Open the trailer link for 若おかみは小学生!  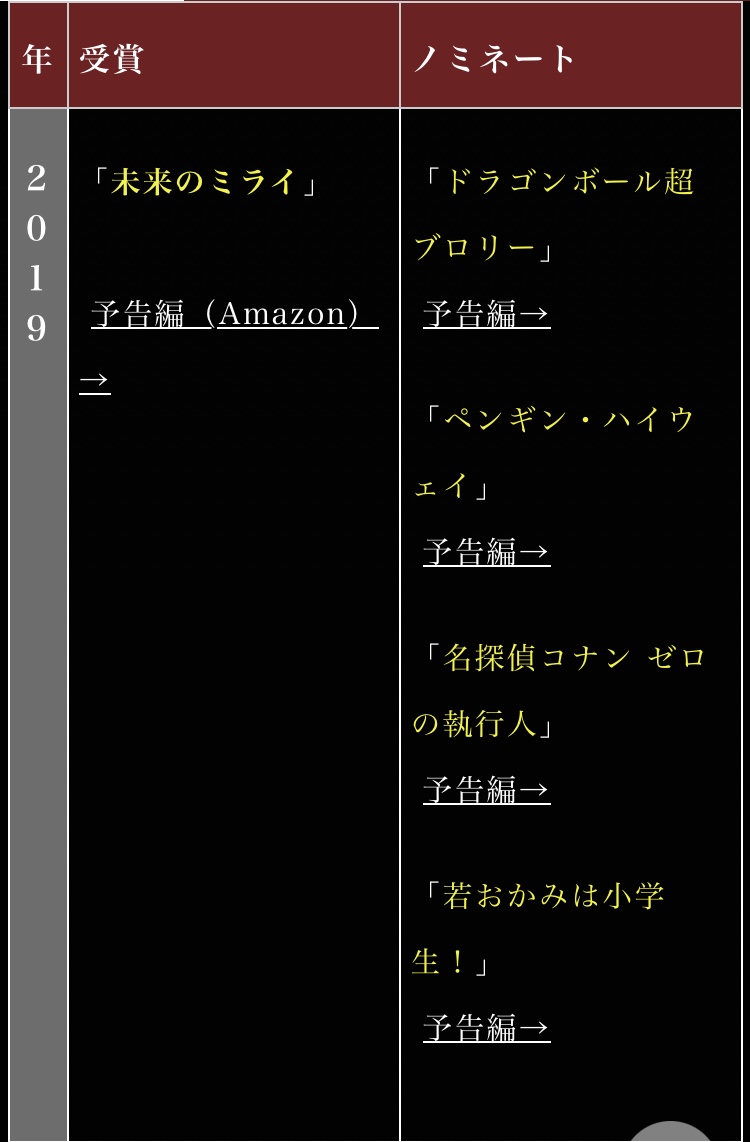486,1028
